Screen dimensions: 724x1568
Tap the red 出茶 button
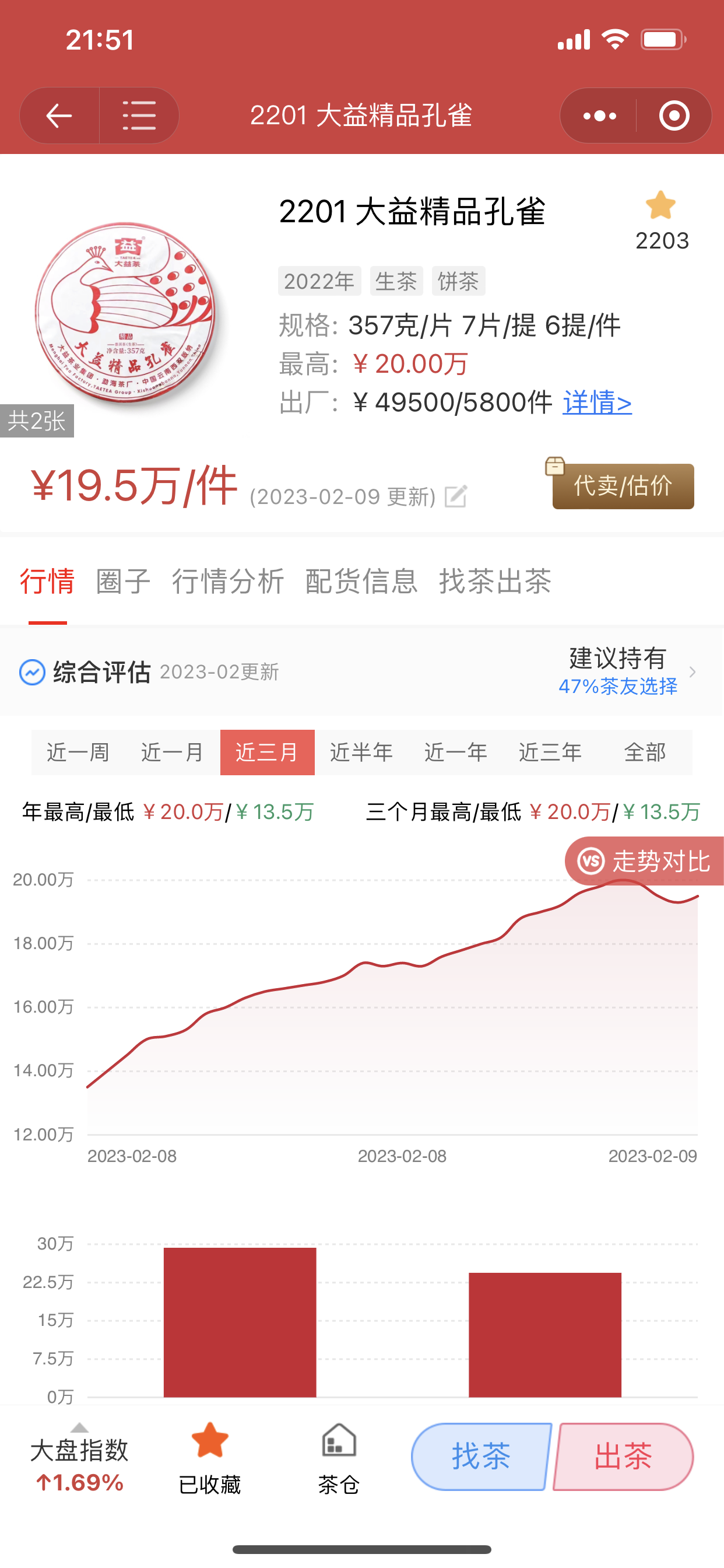coord(623,1457)
